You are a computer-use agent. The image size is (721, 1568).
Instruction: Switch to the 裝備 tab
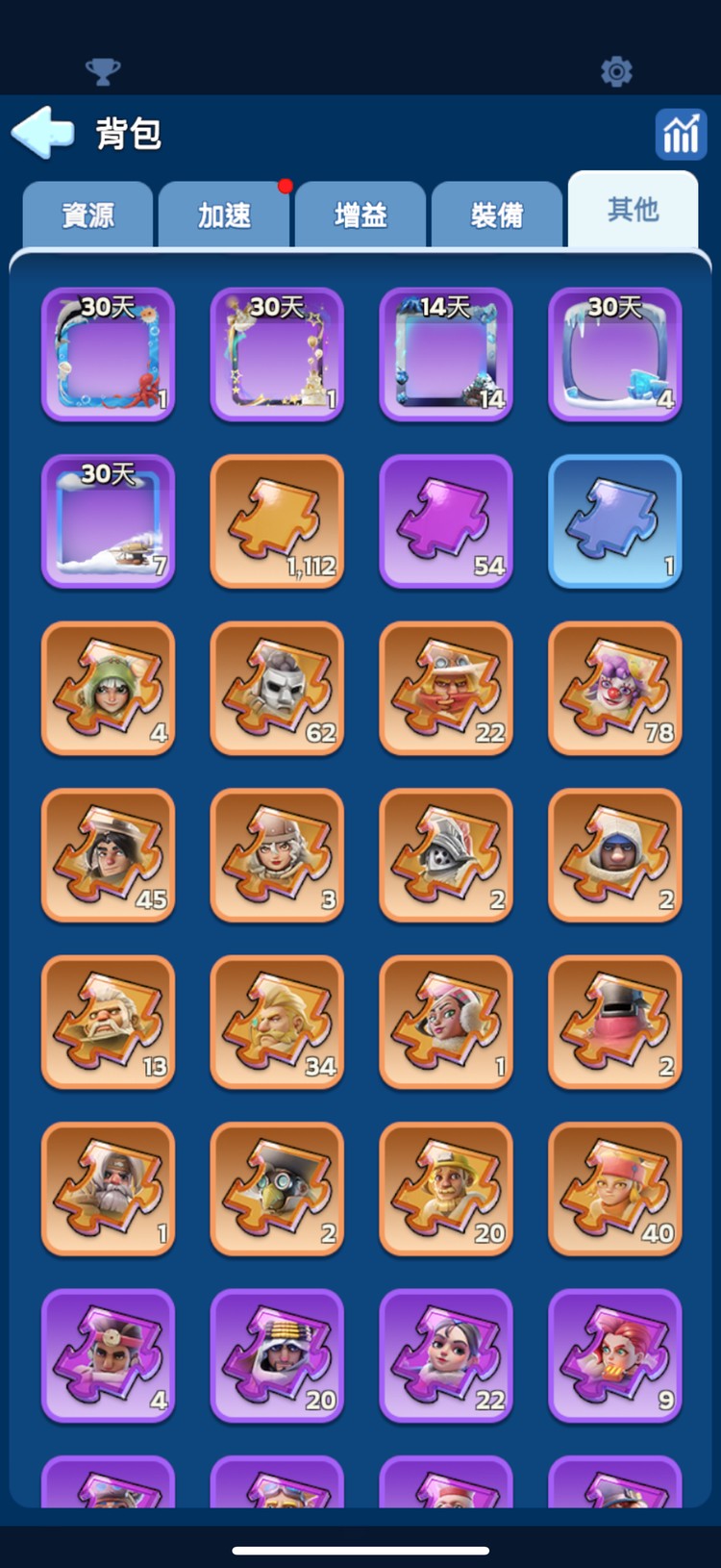(x=497, y=215)
